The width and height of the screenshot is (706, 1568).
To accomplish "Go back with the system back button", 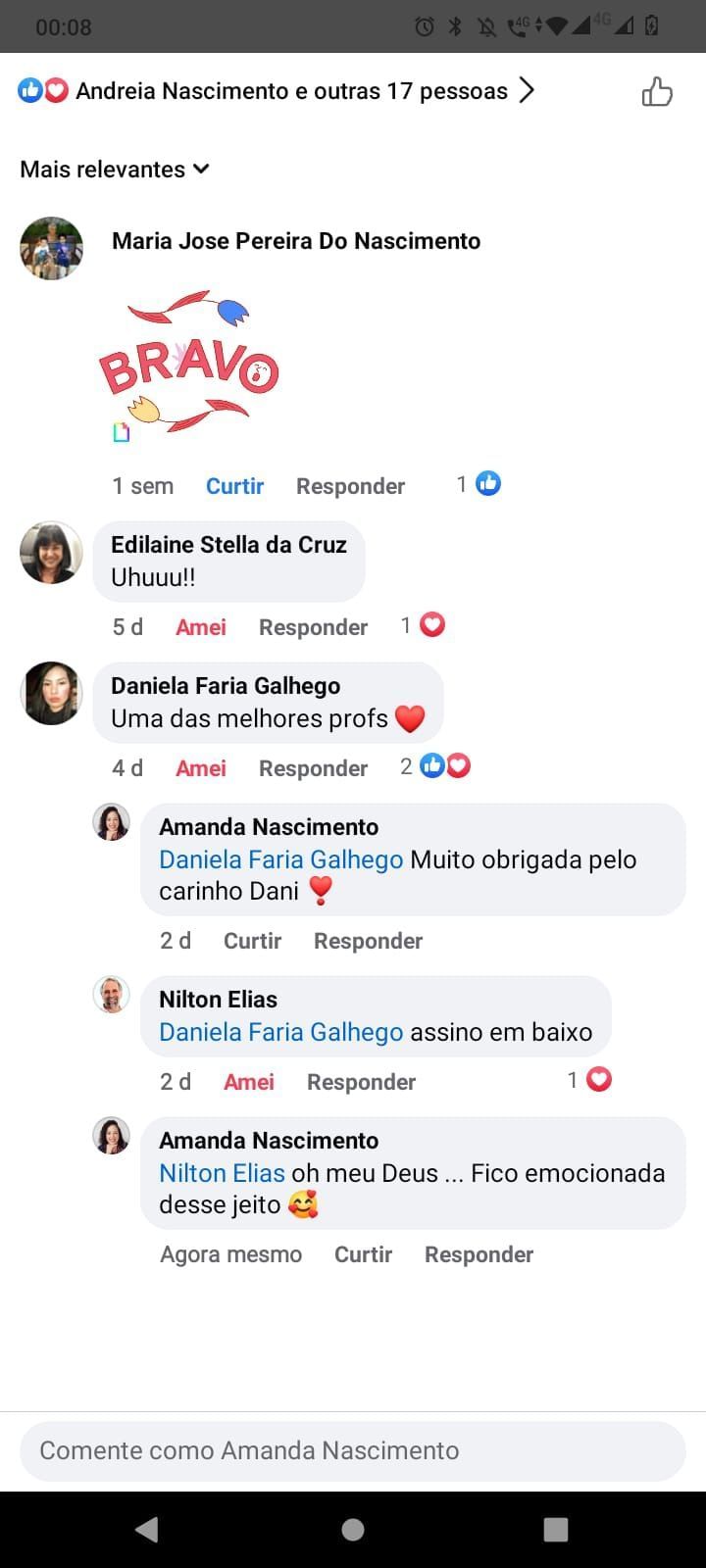I will point(147,1530).
